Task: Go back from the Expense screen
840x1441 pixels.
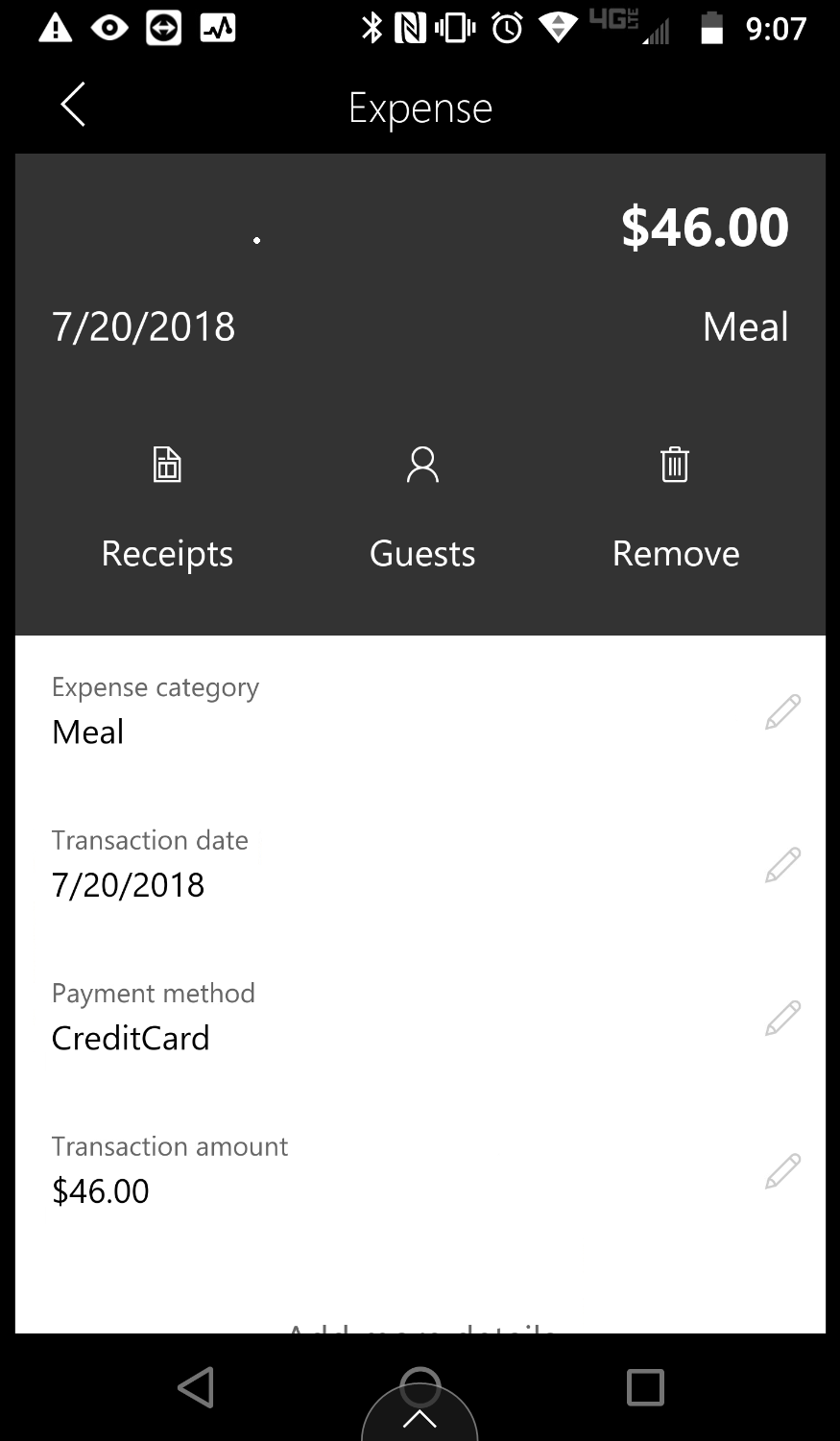Action: (73, 105)
